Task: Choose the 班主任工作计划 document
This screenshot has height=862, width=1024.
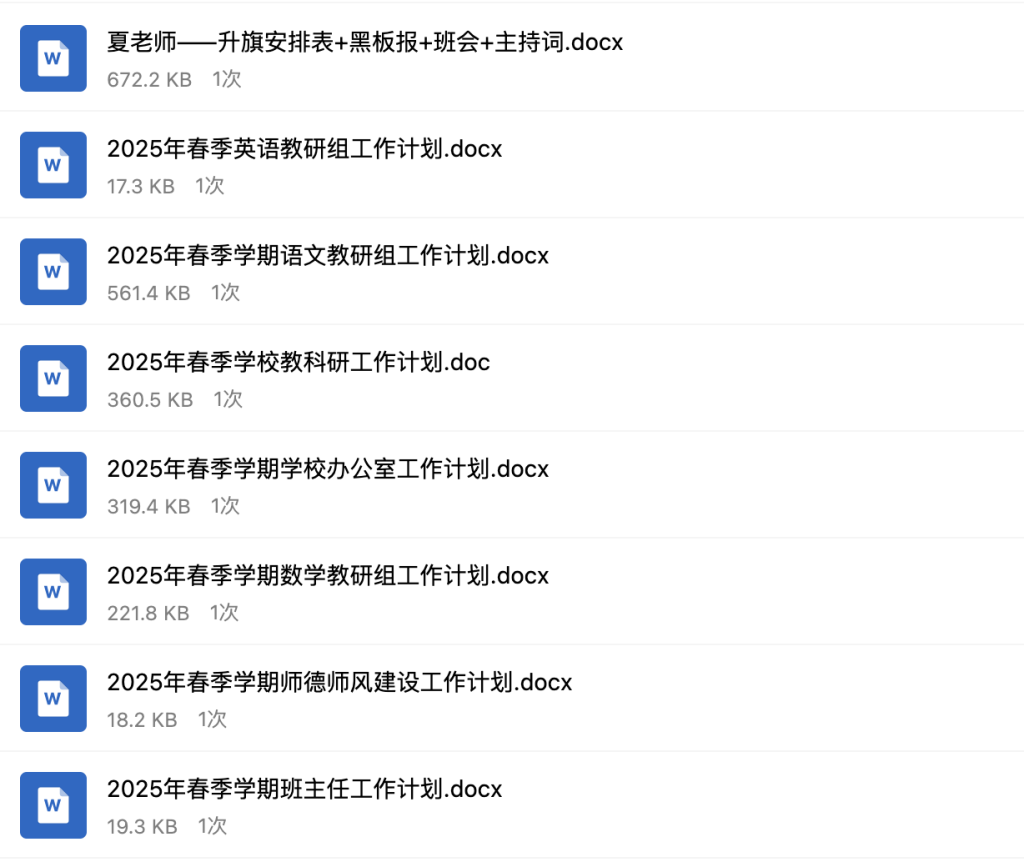Action: pos(305,790)
